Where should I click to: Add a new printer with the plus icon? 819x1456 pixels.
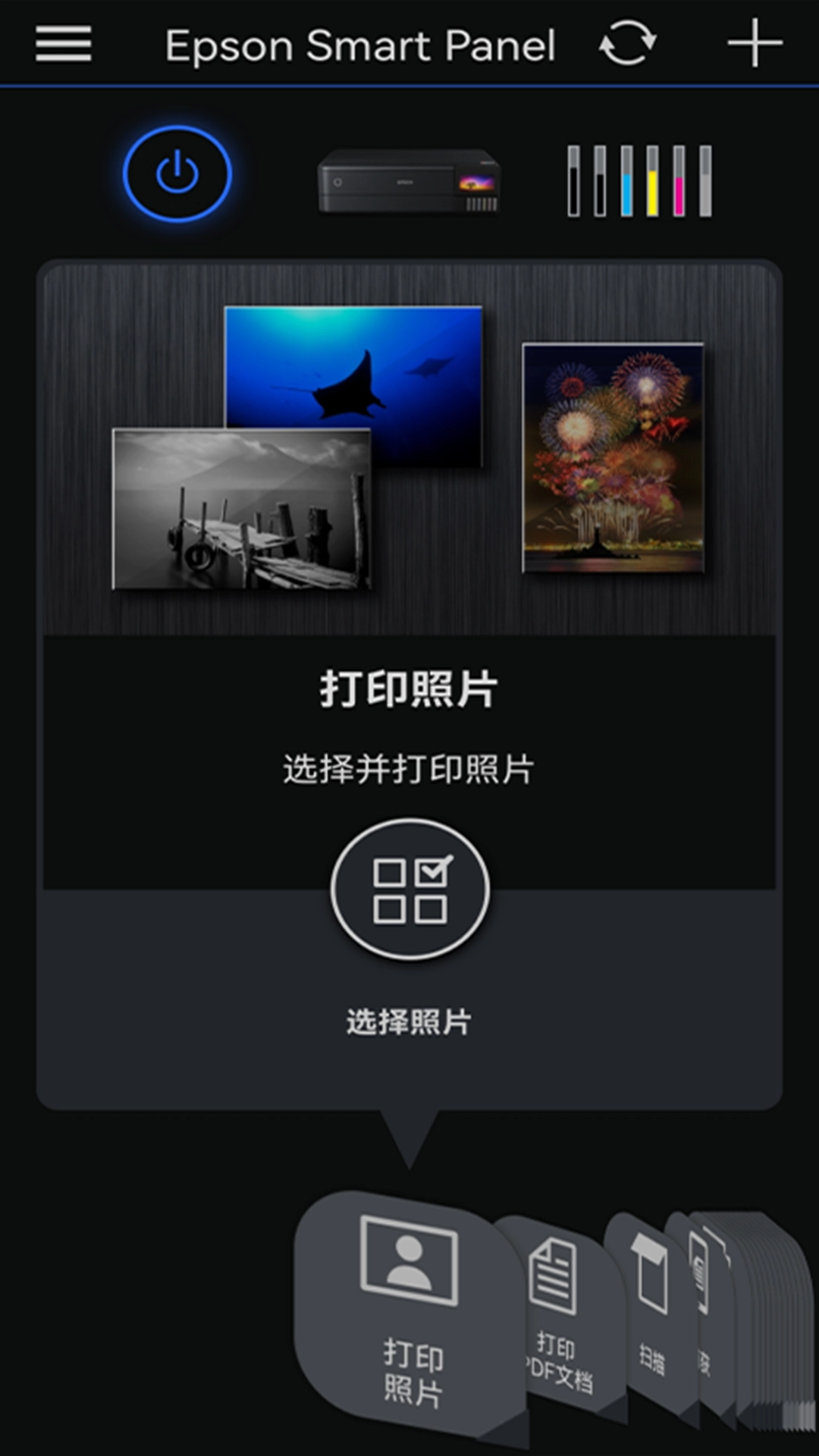tap(756, 44)
